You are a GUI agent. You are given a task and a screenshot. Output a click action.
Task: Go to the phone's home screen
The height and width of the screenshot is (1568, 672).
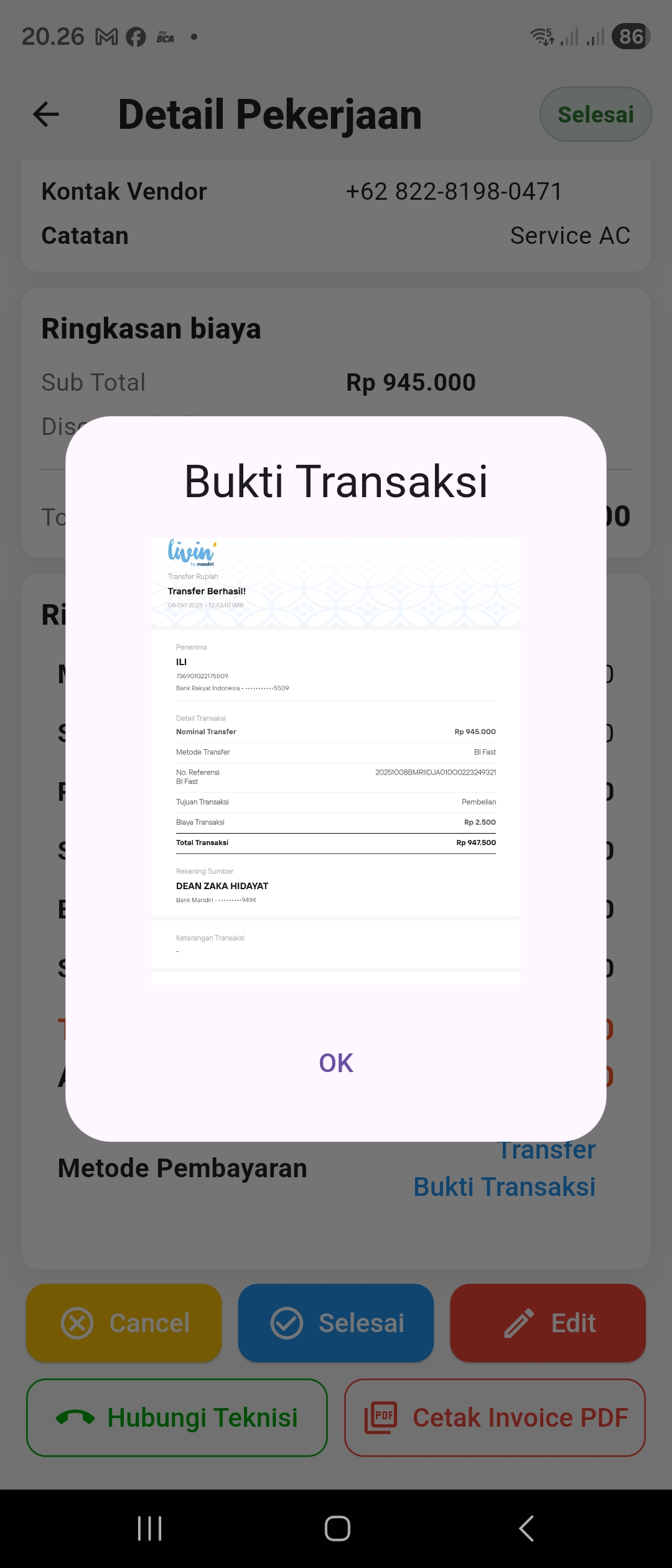pos(337,1528)
